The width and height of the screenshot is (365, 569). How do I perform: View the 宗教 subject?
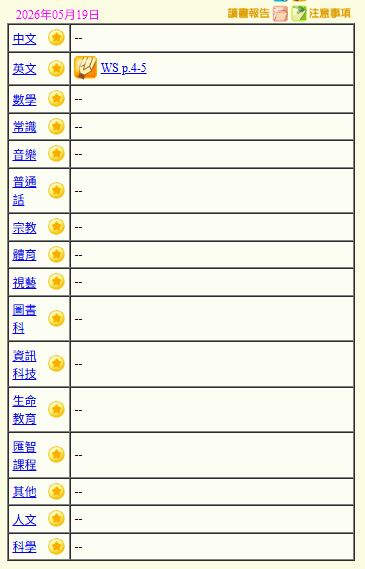click(24, 228)
